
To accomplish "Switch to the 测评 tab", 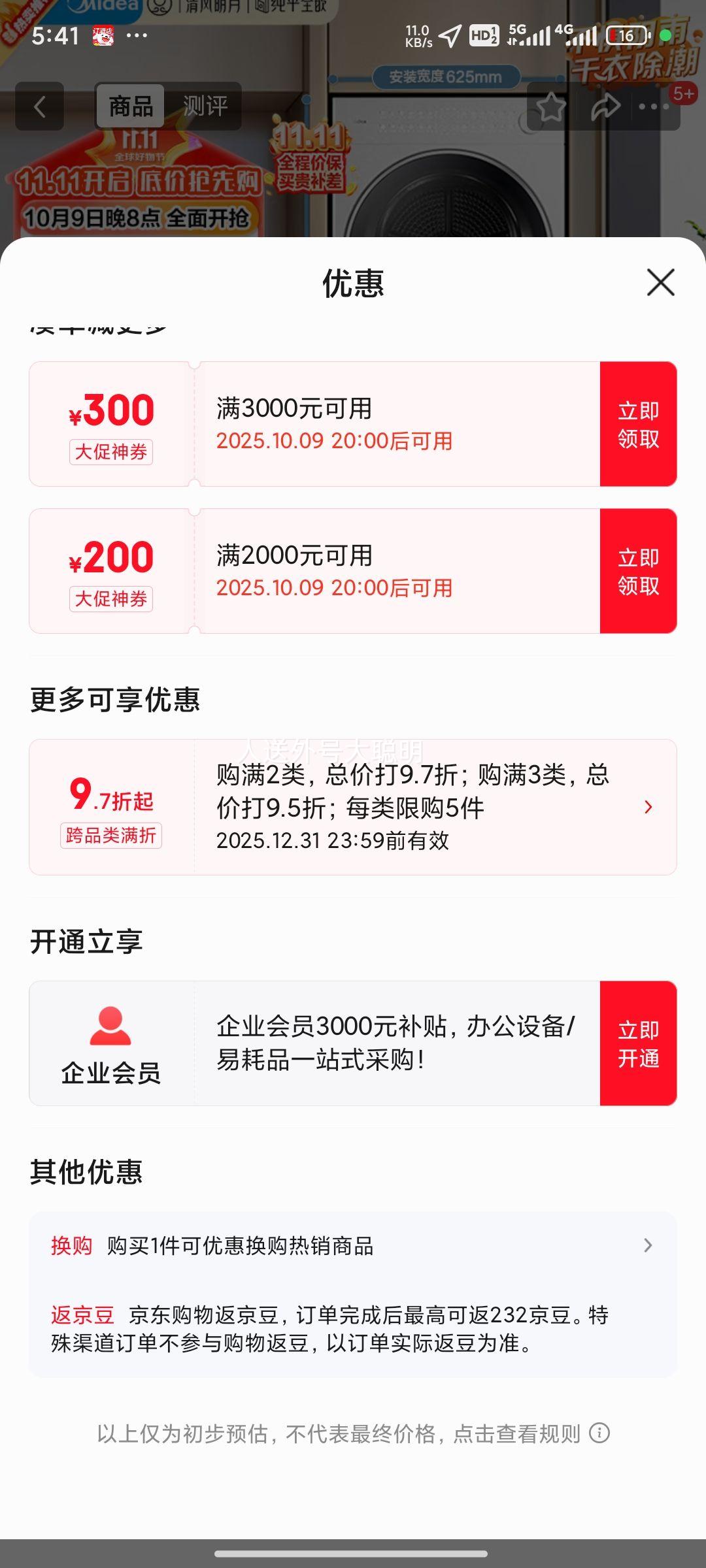I will point(205,106).
